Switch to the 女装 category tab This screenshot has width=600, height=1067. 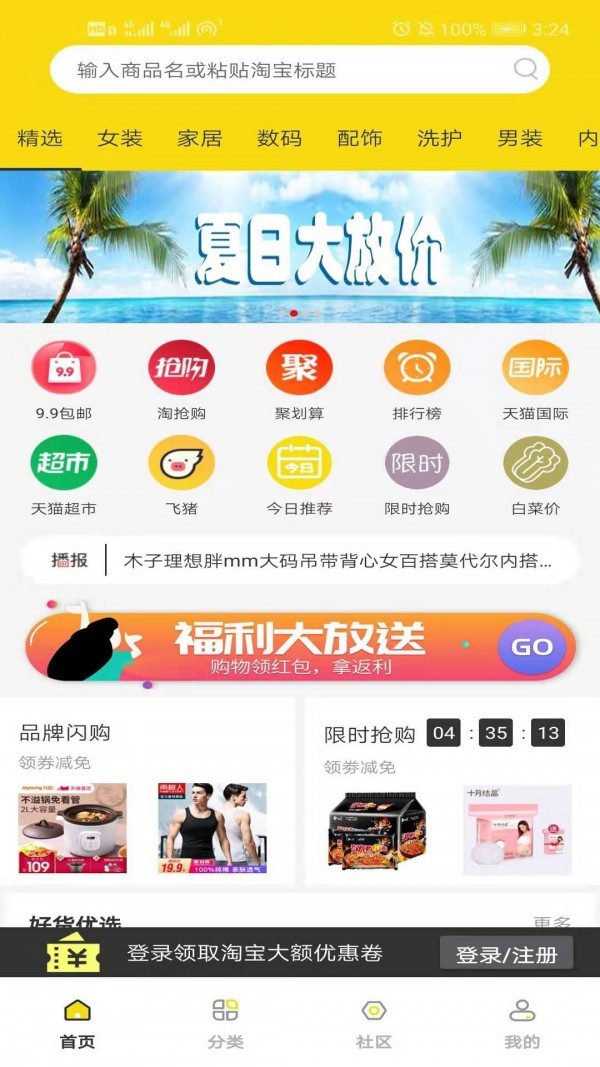pyautogui.click(x=120, y=138)
